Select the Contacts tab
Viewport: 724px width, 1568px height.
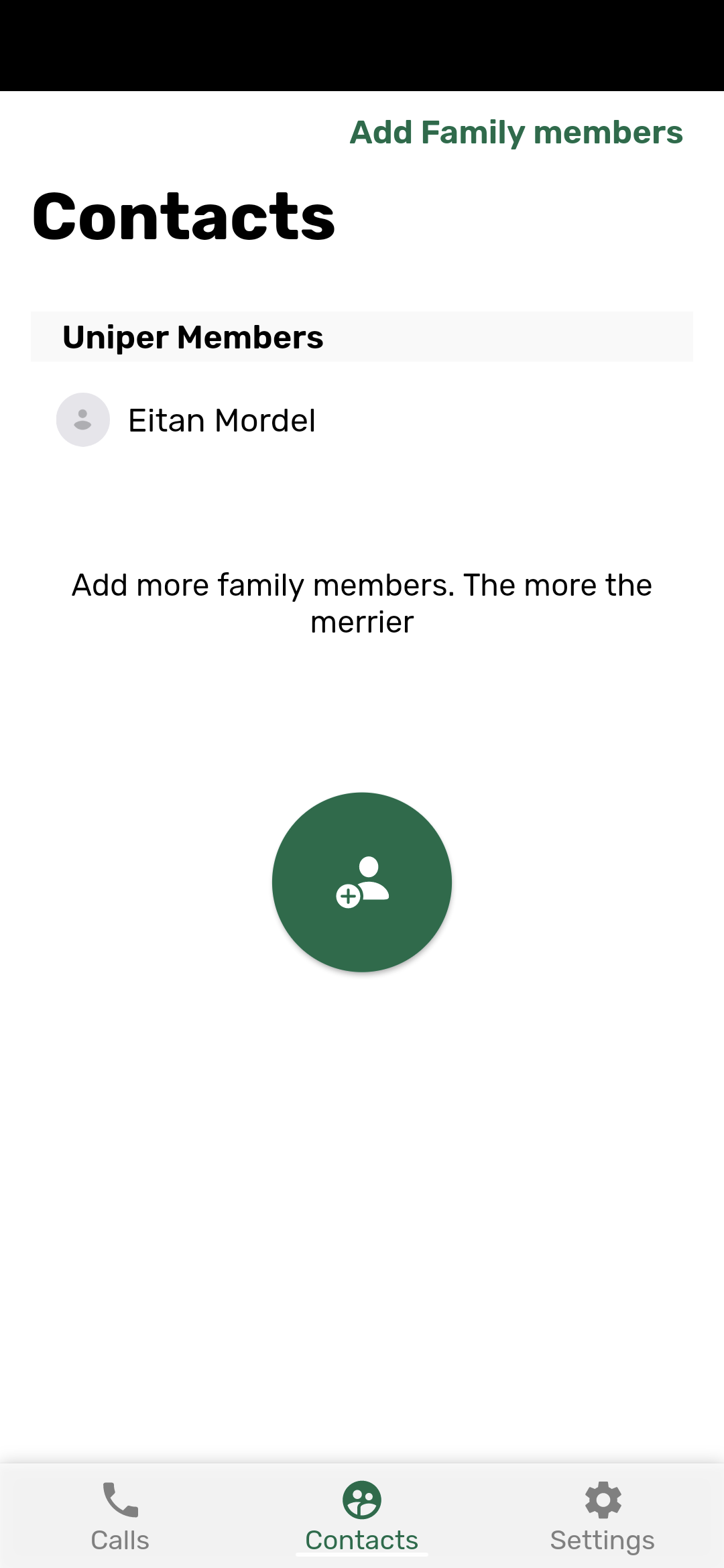(x=362, y=1516)
